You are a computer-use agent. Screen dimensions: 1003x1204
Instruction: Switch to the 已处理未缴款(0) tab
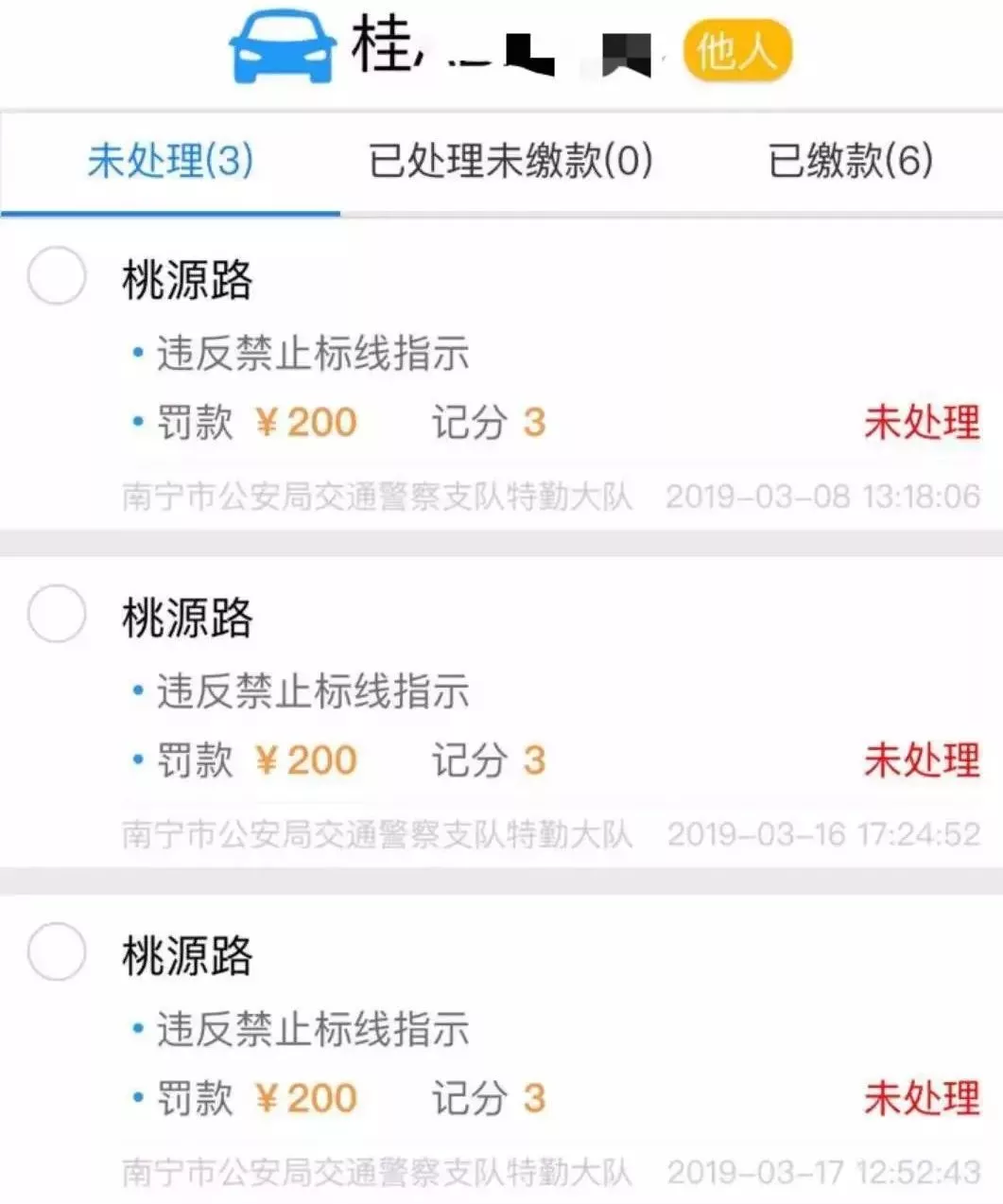point(510,161)
